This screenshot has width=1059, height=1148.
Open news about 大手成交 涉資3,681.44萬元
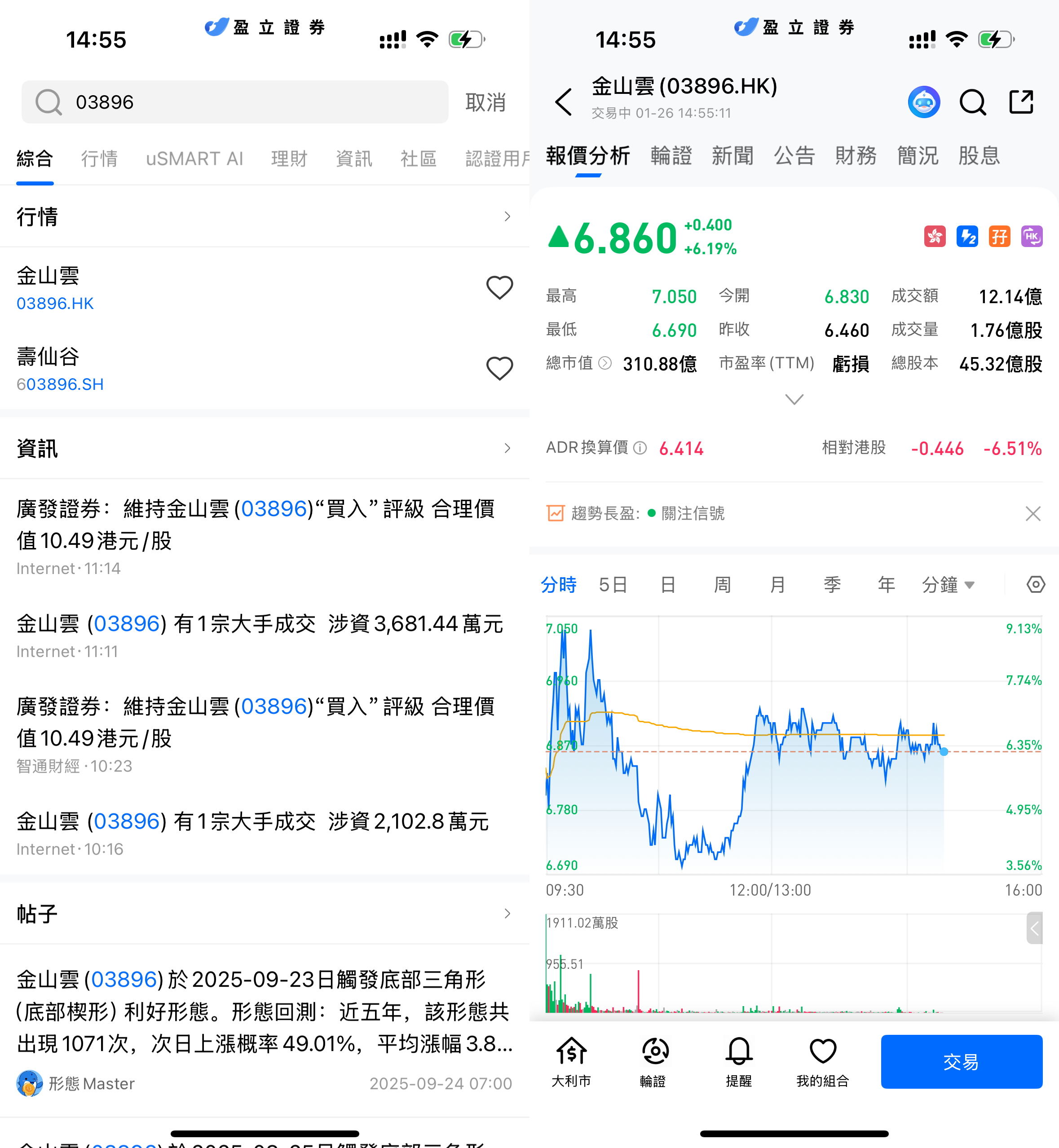point(260,624)
